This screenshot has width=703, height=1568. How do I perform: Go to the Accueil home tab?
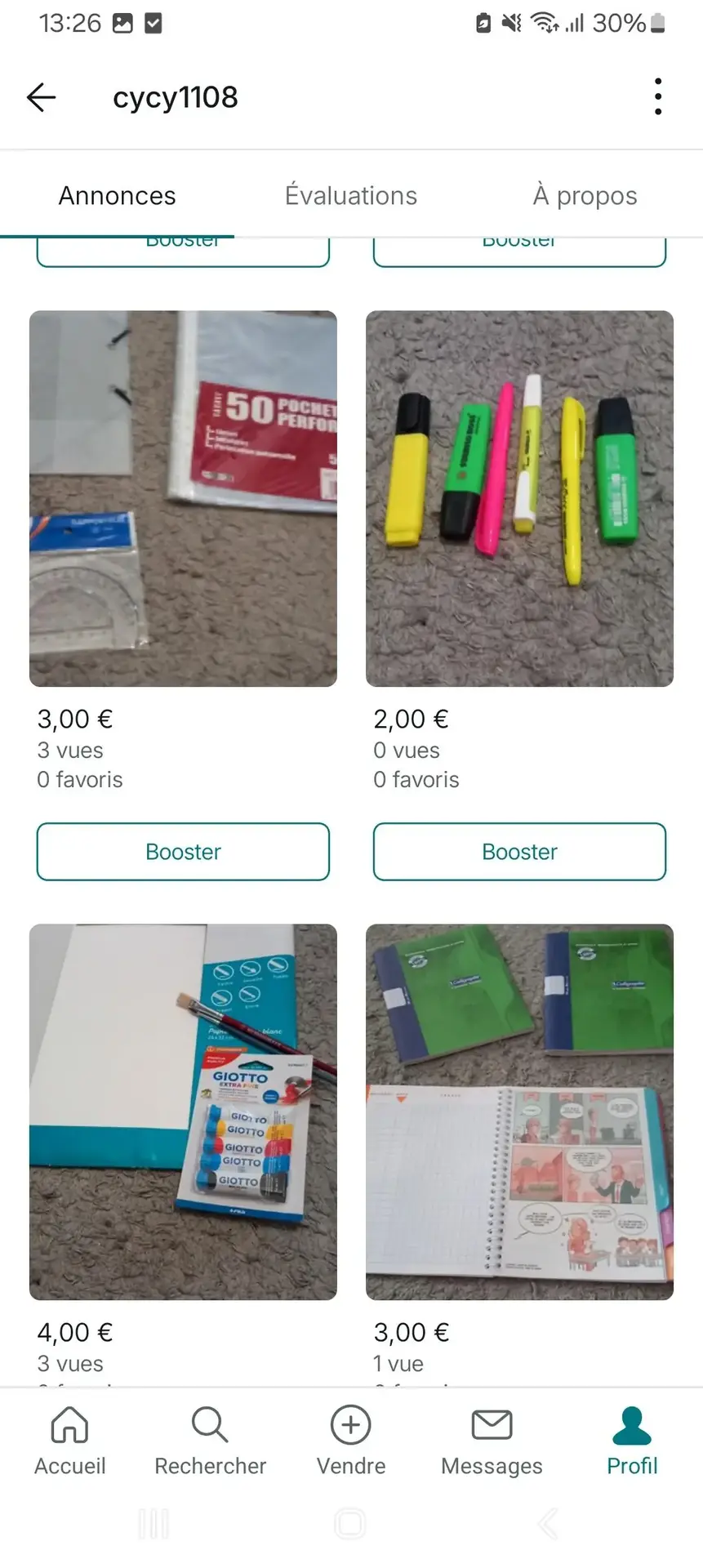click(x=70, y=1441)
